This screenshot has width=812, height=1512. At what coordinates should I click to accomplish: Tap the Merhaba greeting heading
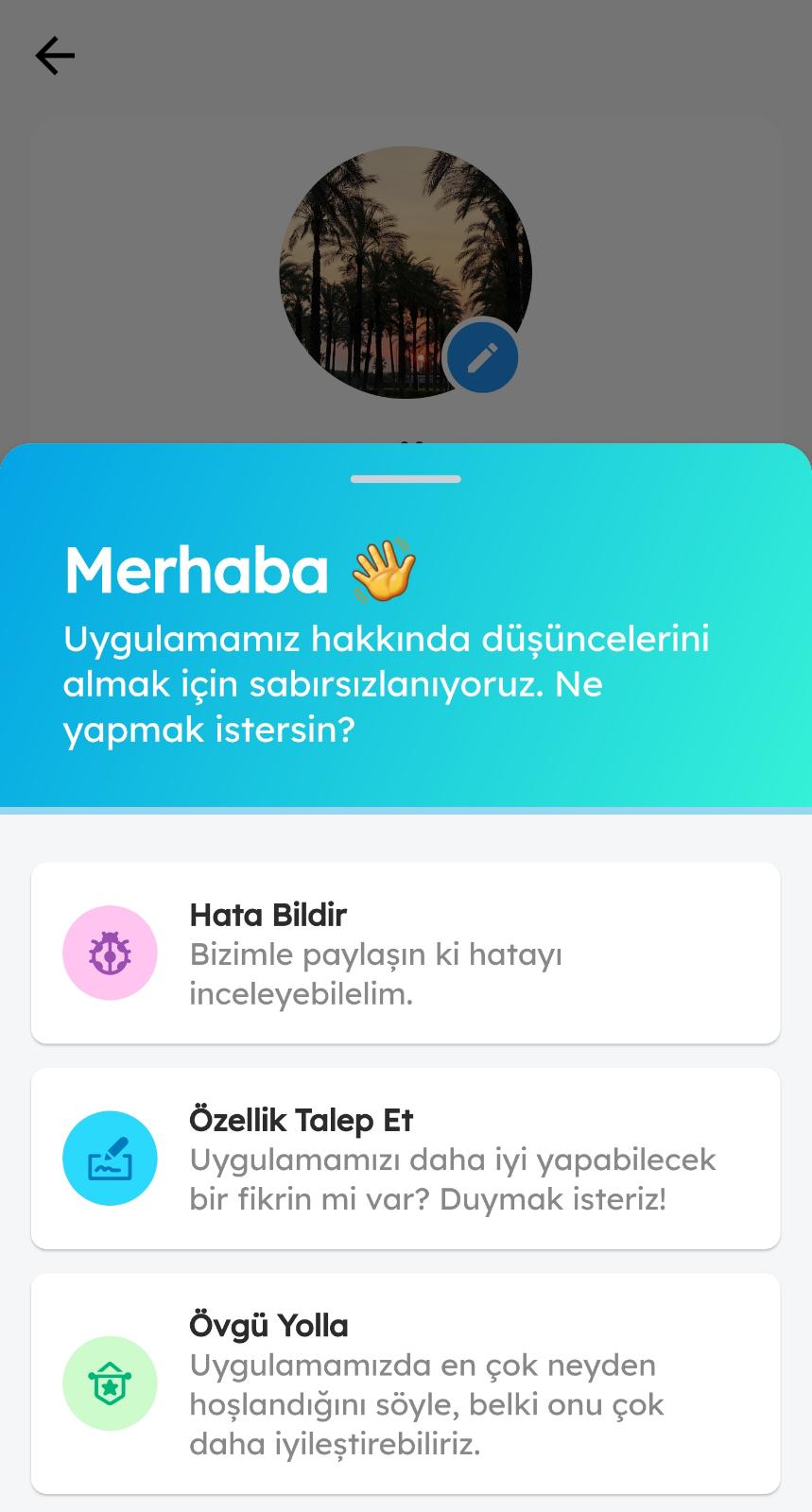(196, 569)
